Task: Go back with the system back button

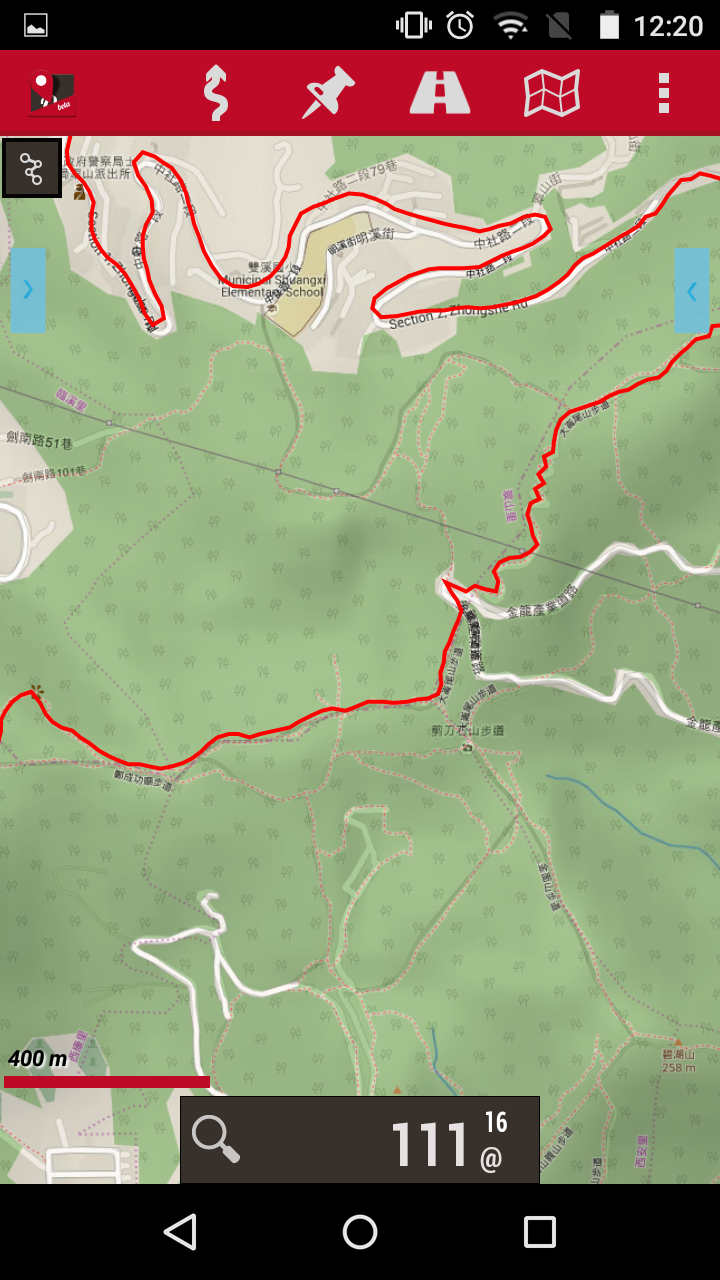Action: tap(180, 1232)
